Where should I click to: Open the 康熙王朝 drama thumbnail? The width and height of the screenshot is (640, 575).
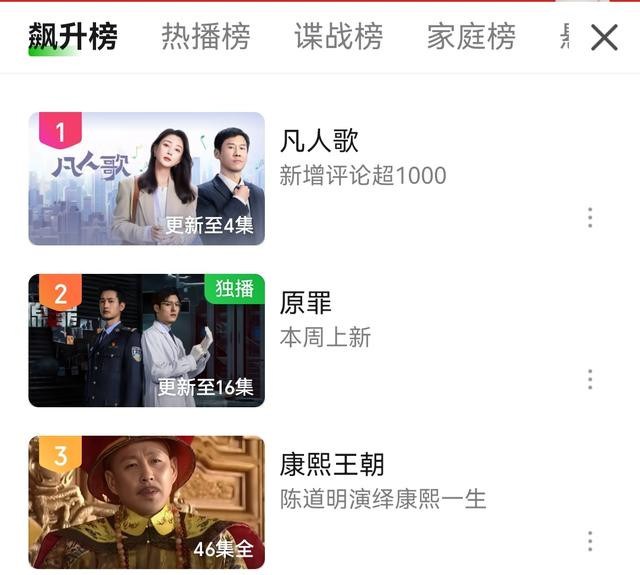146,502
